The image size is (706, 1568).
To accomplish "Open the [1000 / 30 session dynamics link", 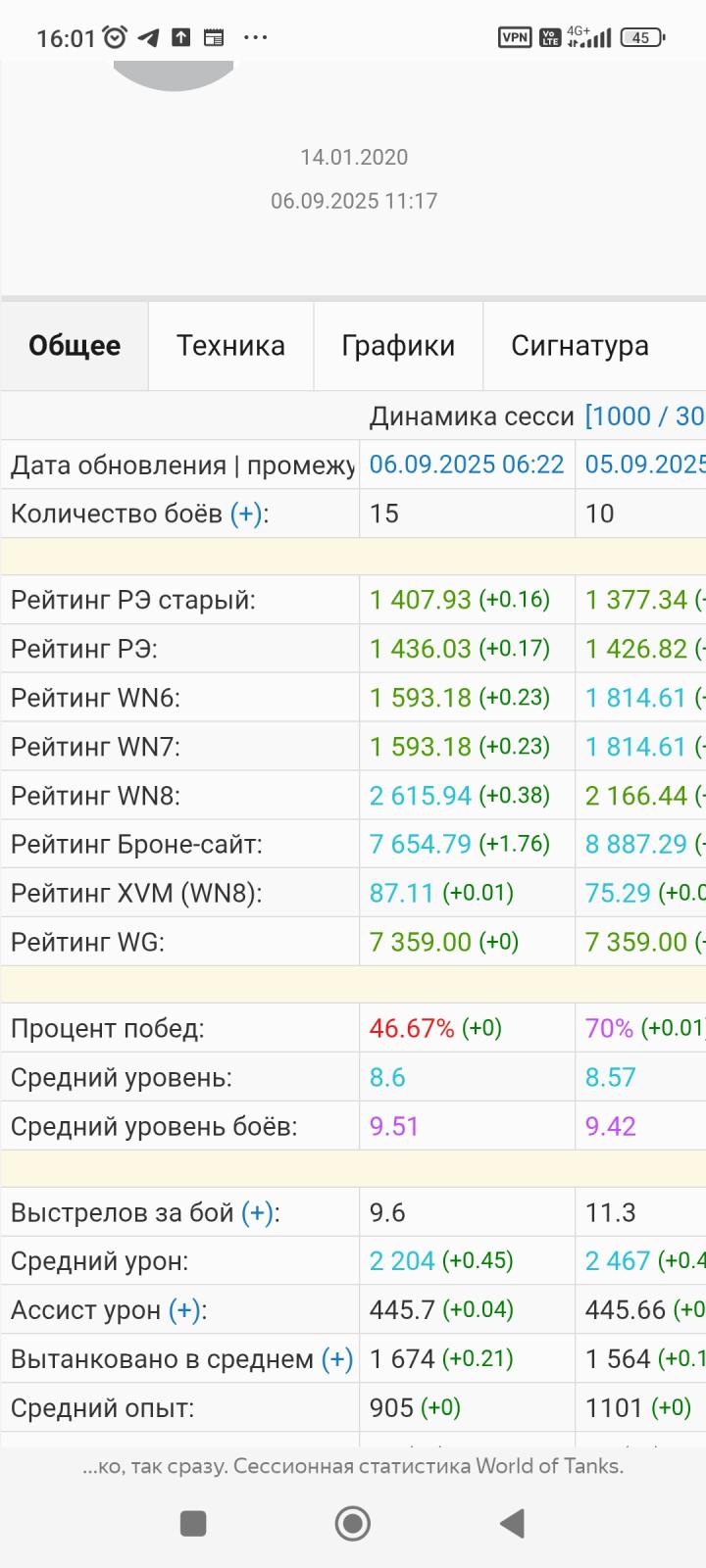I will point(644,416).
